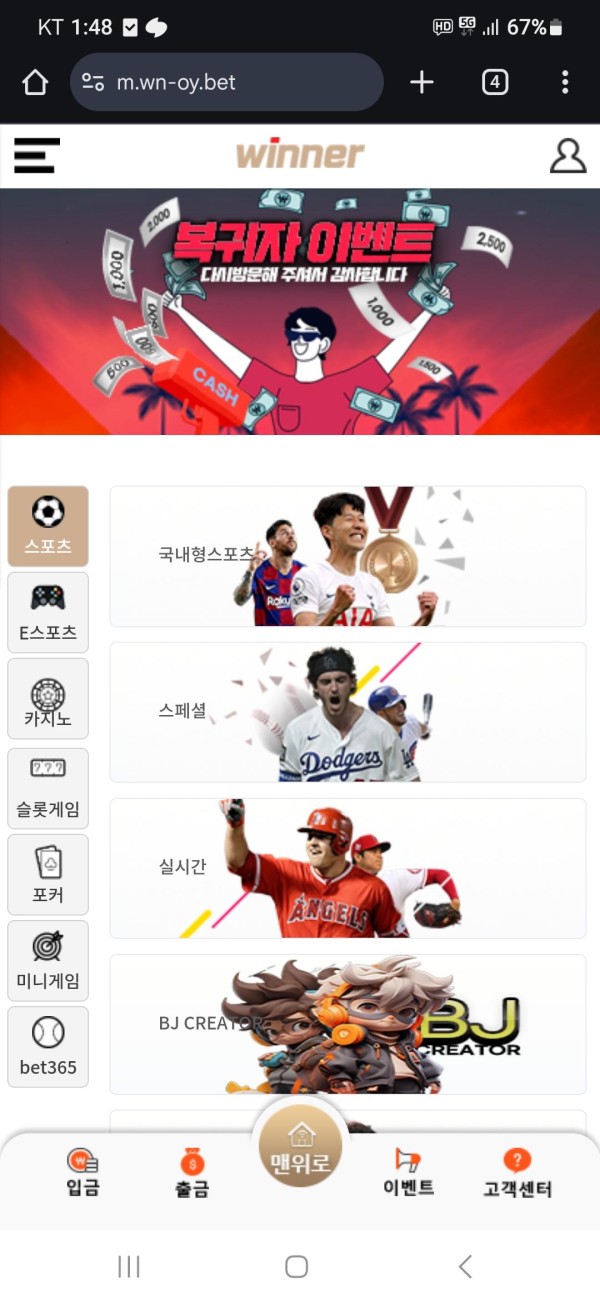Open the 실시간 card
This screenshot has height=1300, width=600.
click(x=347, y=868)
